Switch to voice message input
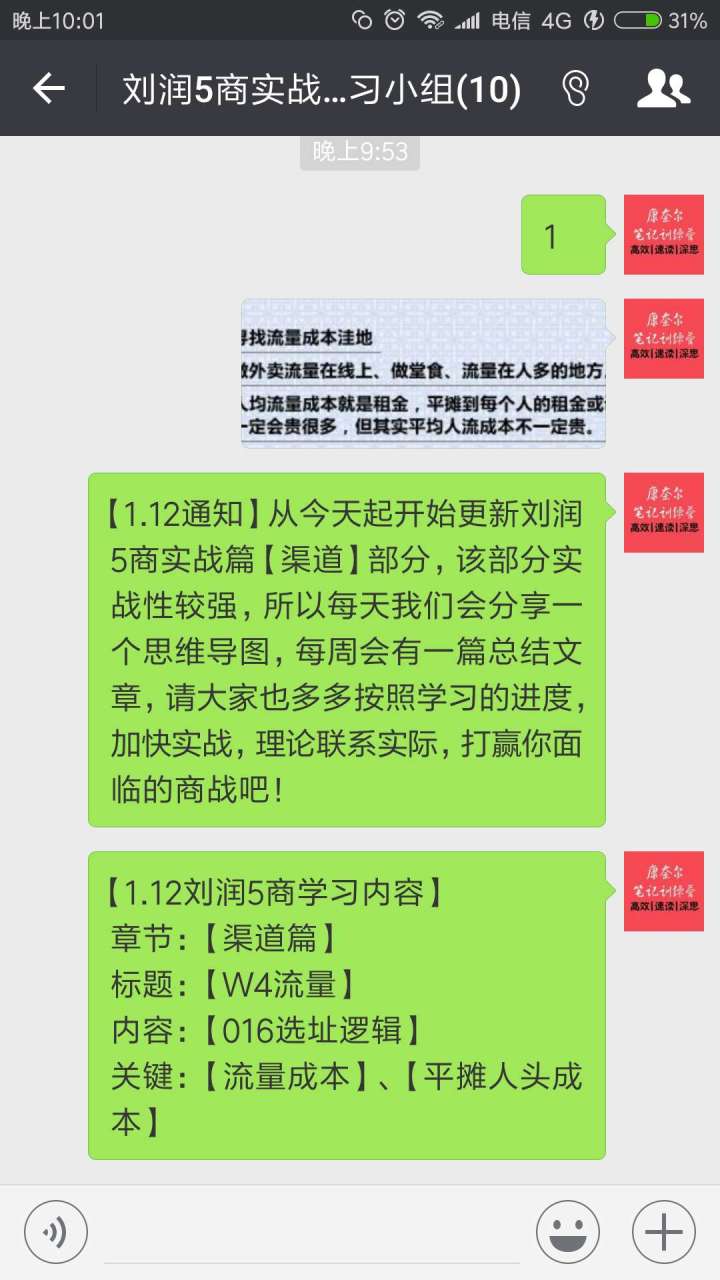Viewport: 720px width, 1280px height. click(56, 1231)
